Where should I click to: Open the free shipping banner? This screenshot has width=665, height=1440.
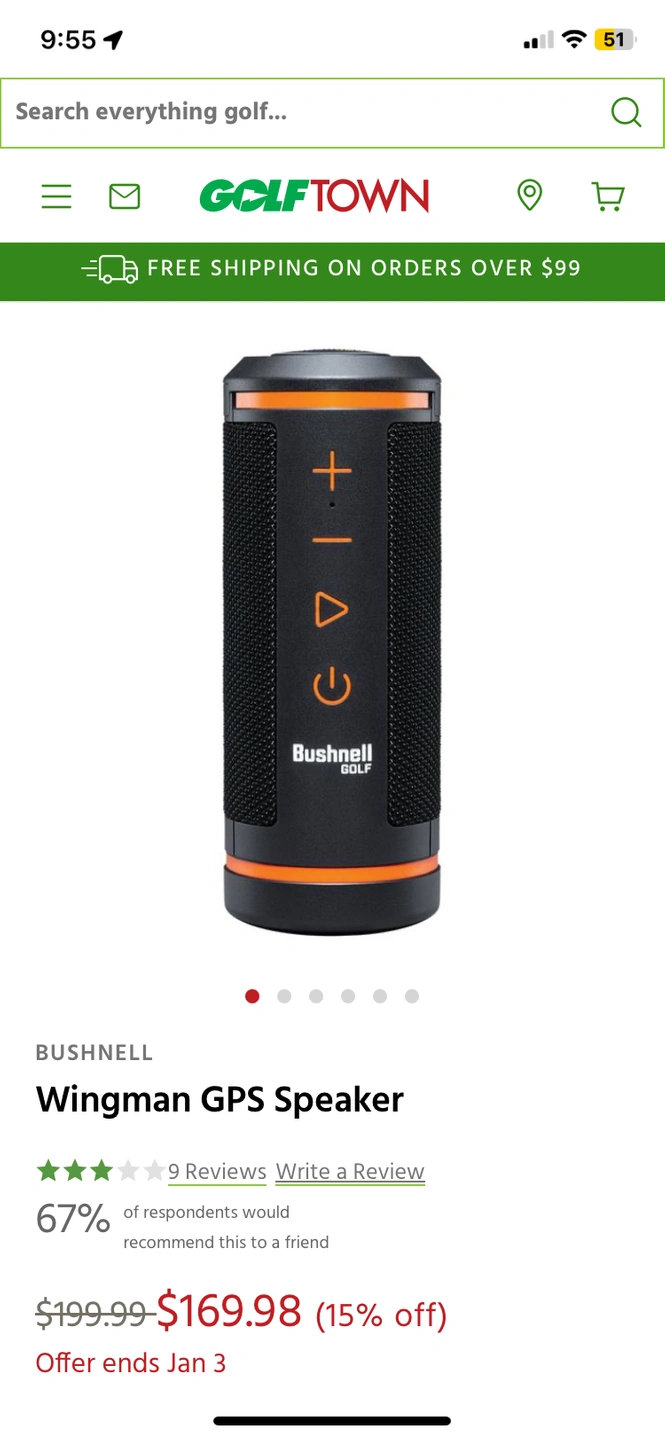coord(332,268)
